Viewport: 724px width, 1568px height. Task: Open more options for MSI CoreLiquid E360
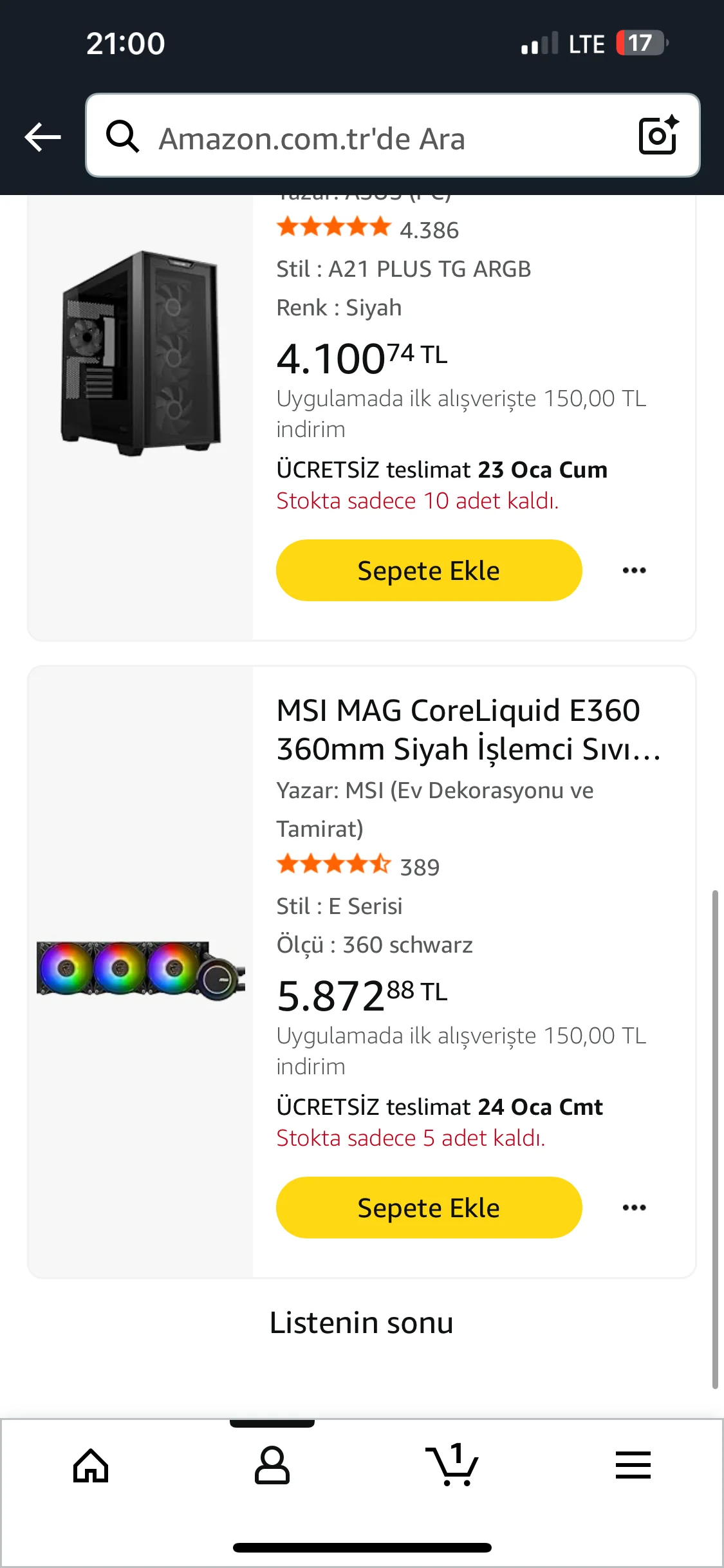[x=634, y=1208]
